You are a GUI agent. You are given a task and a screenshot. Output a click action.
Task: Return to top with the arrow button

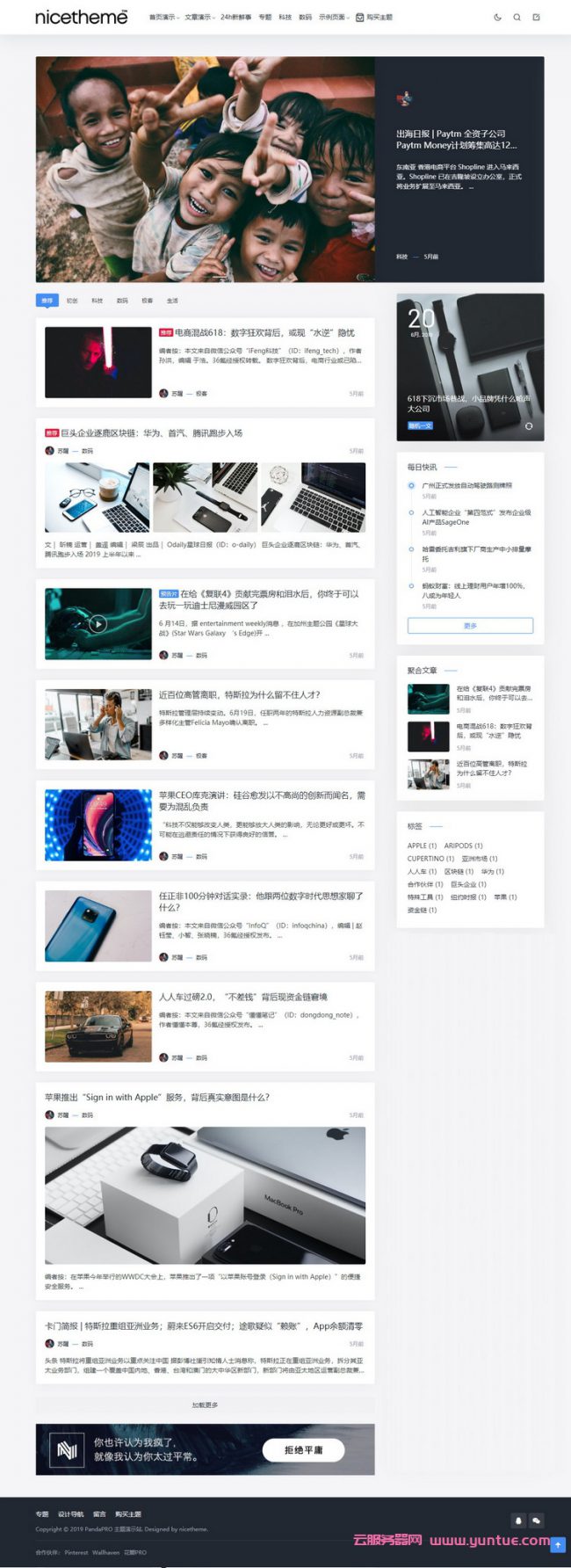coord(558,1545)
